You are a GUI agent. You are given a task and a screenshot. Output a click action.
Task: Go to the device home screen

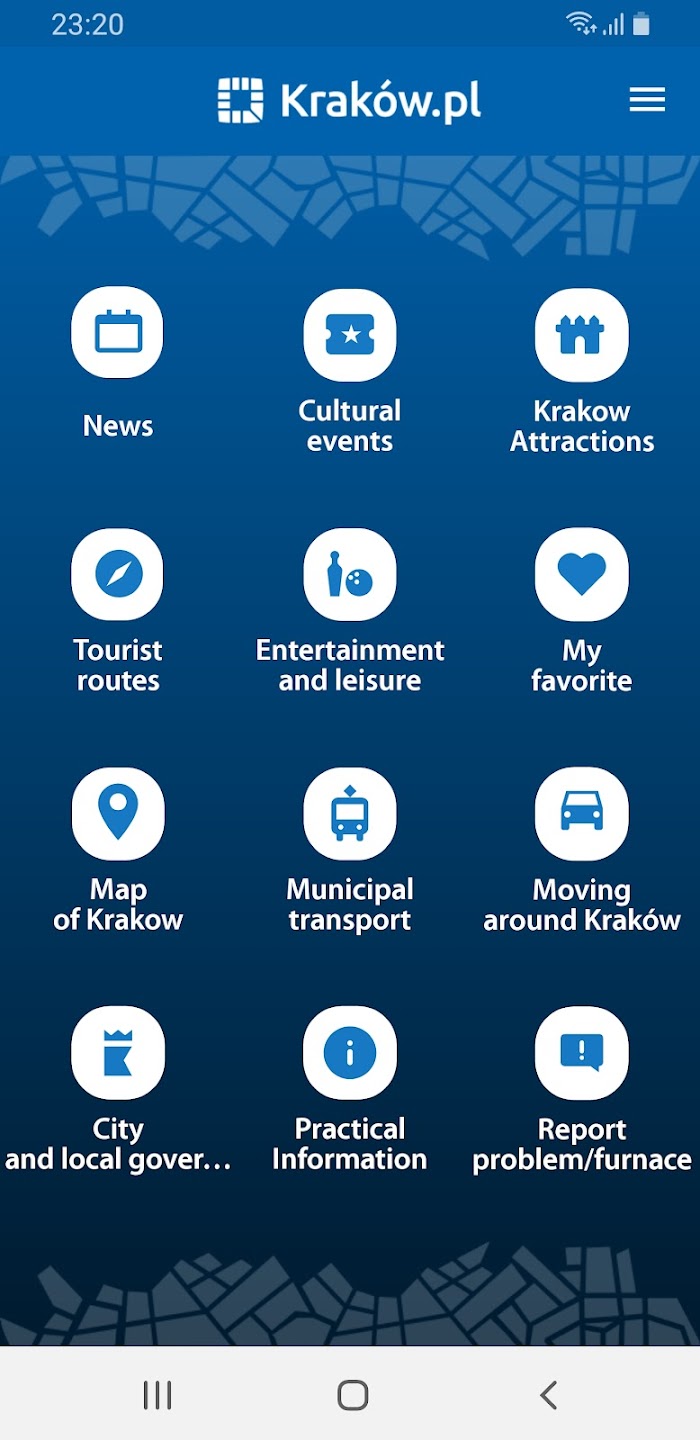352,1395
